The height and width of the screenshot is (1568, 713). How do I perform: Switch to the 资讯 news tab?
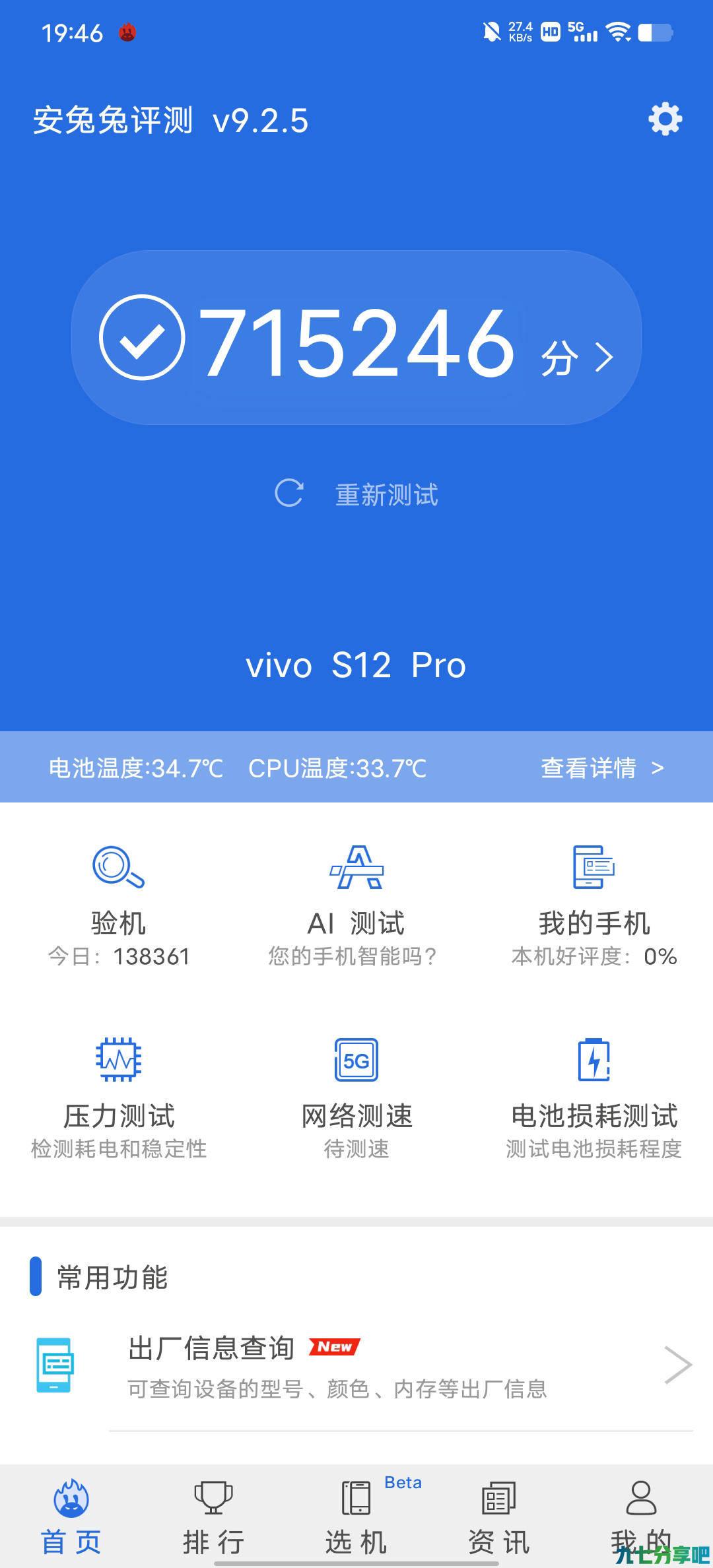pos(499,1517)
